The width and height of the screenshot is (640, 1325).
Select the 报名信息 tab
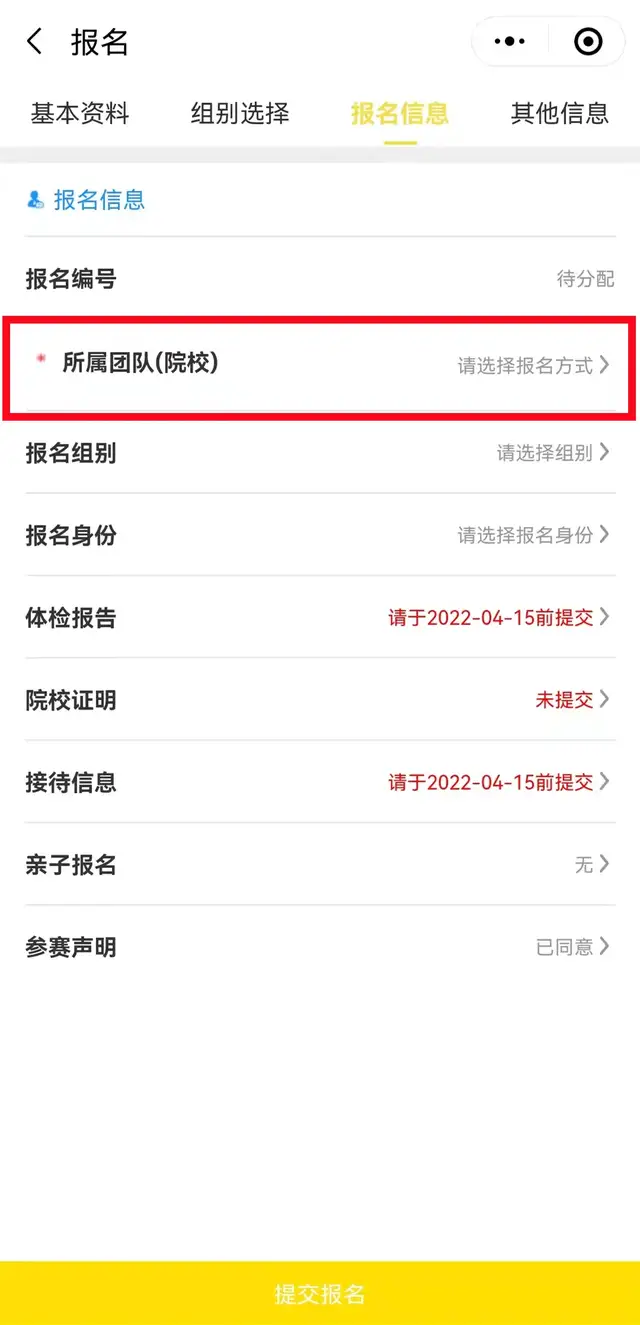[399, 113]
